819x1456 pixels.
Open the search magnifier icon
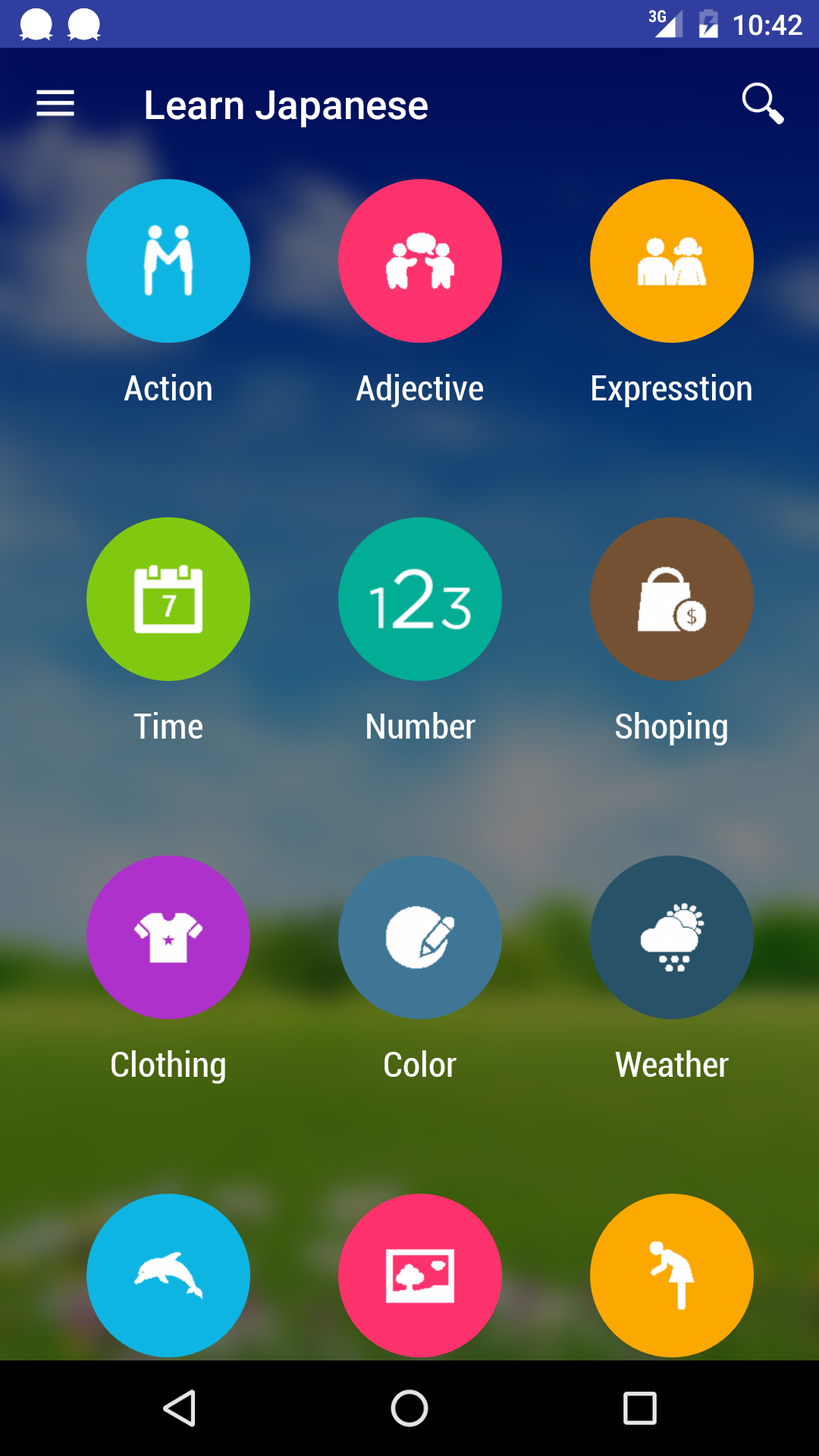click(x=761, y=103)
